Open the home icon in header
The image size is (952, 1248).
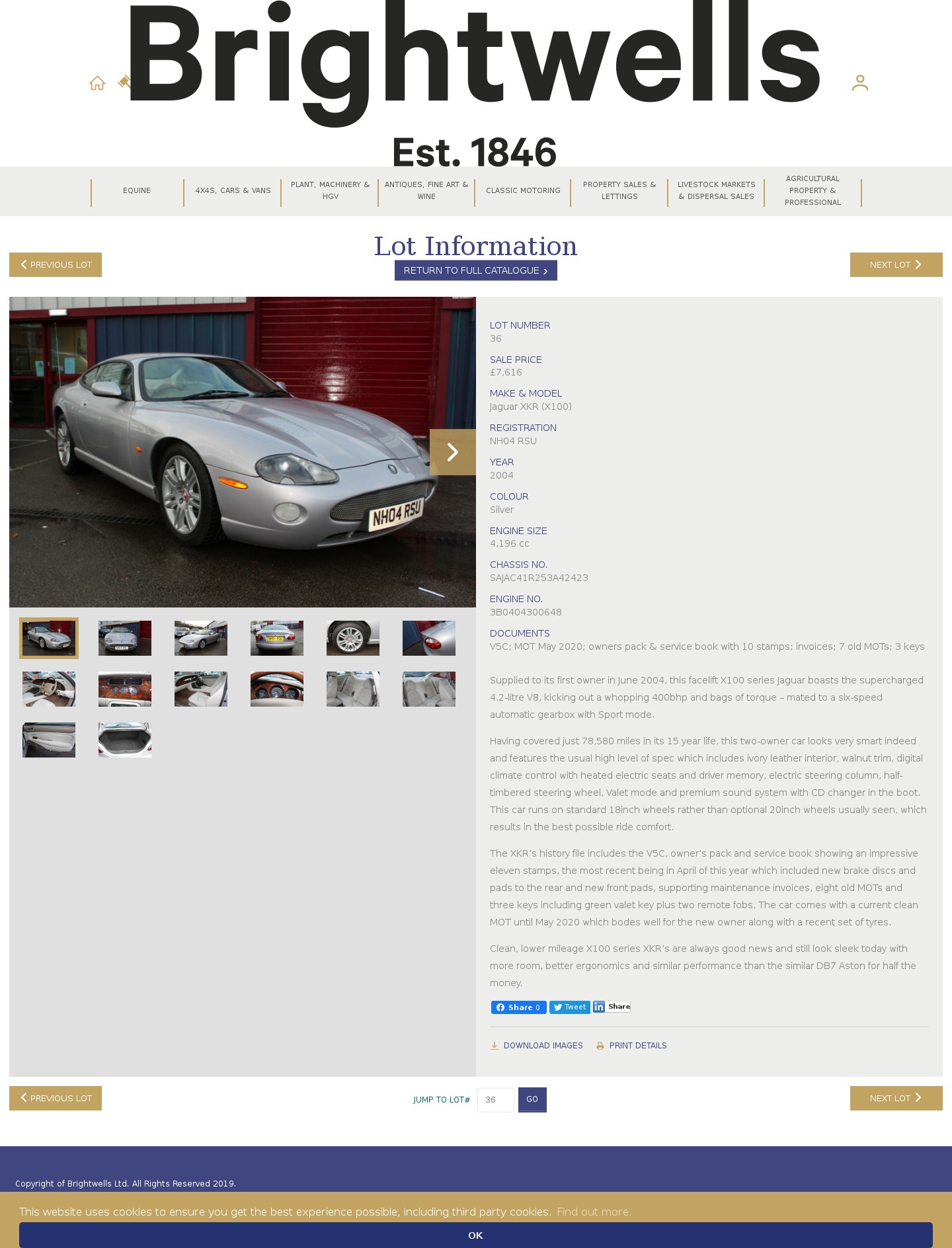click(97, 83)
